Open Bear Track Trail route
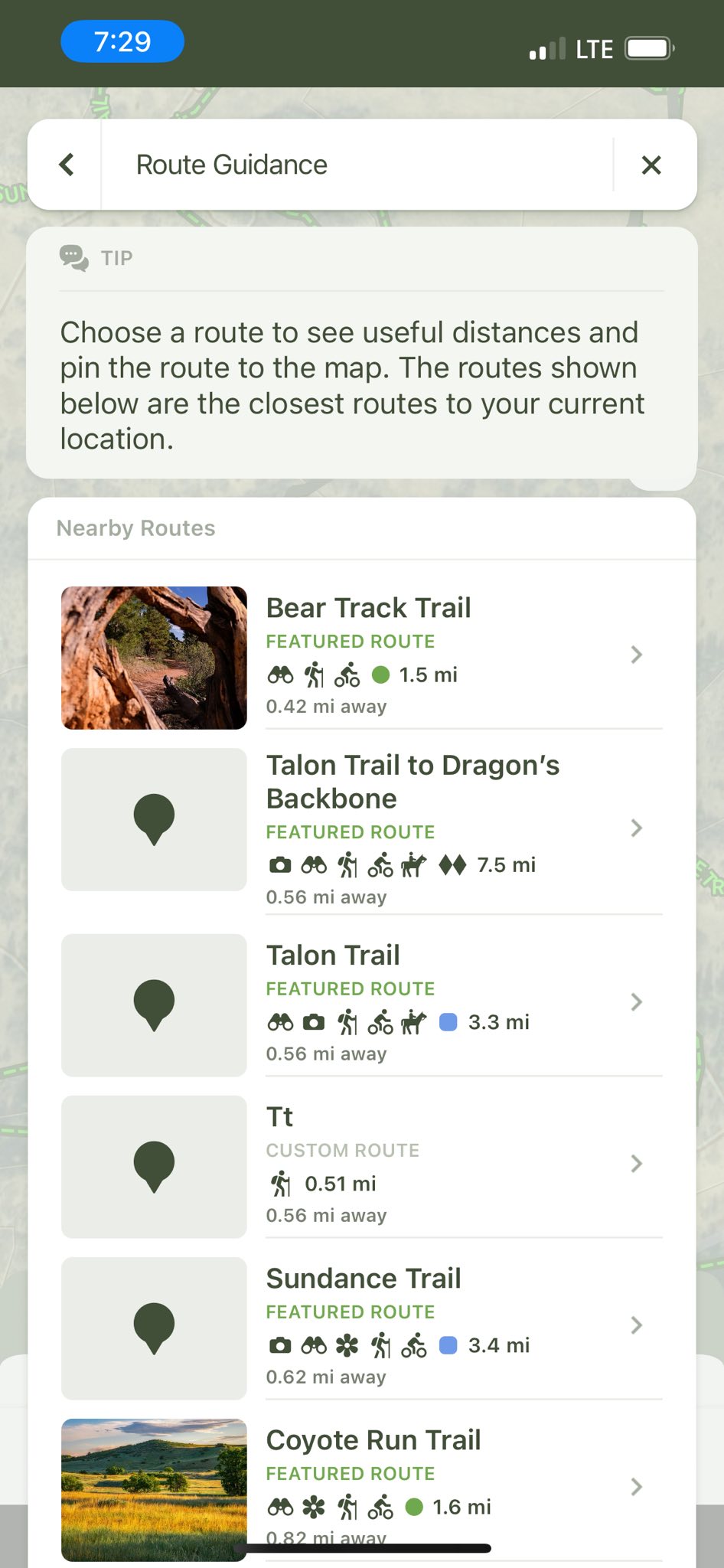The height and width of the screenshot is (1568, 724). point(362,657)
